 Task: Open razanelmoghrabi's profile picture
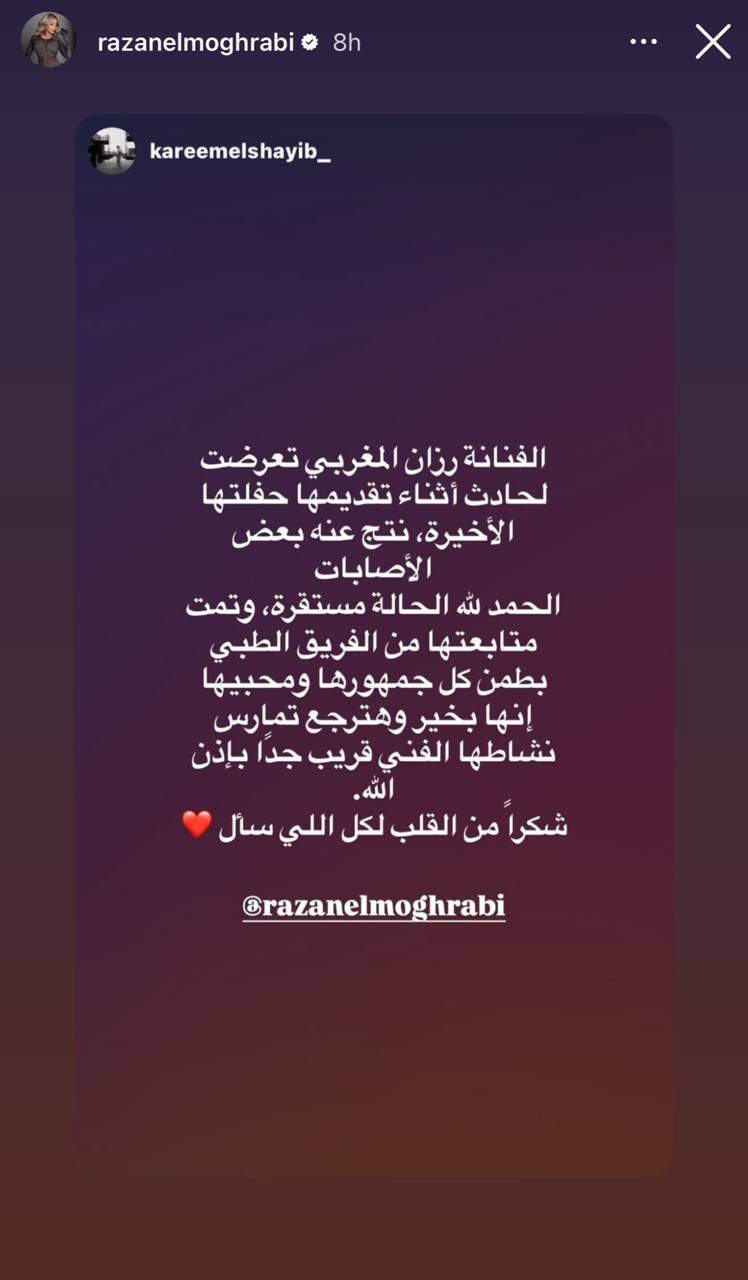[x=48, y=41]
